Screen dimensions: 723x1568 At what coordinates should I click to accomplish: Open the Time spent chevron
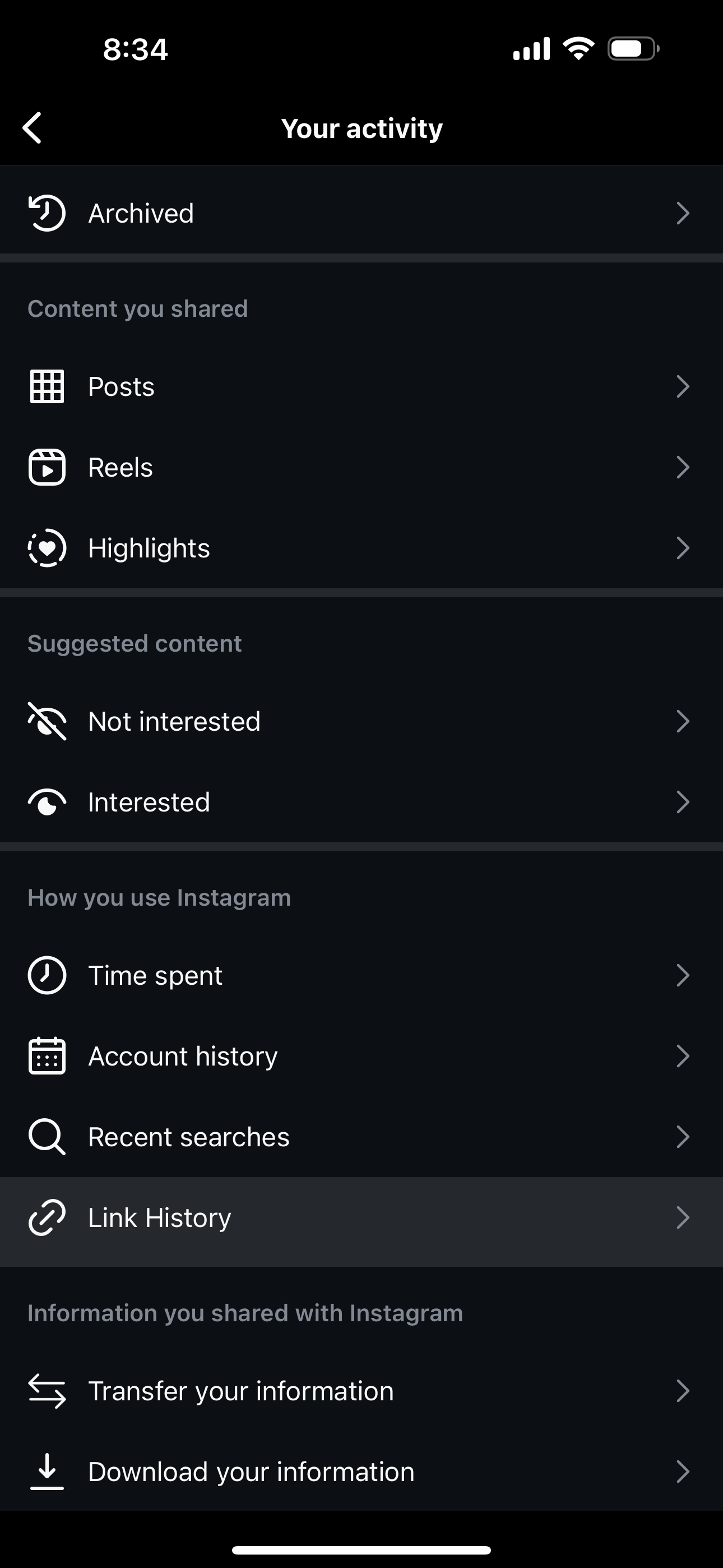(683, 975)
